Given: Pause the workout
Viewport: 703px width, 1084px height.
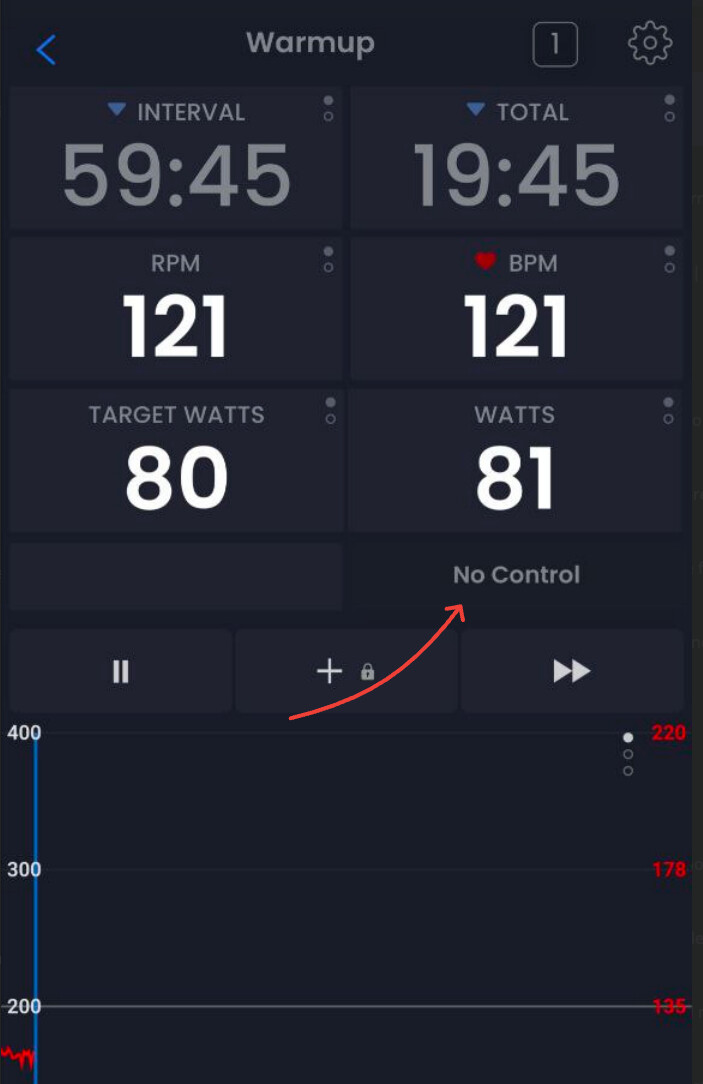Looking at the screenshot, I should [x=121, y=671].
